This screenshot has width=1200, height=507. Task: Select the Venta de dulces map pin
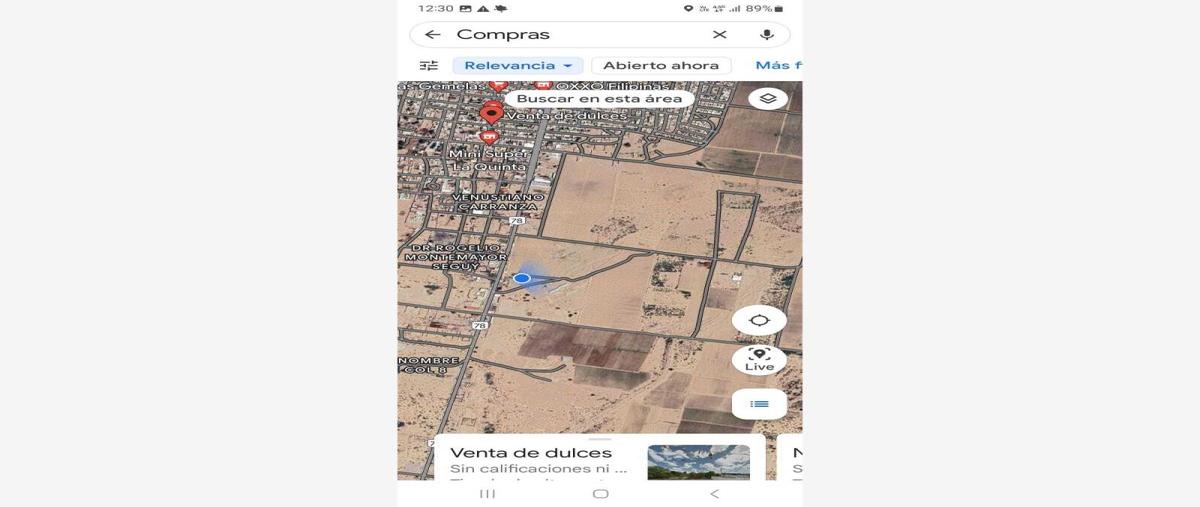point(491,112)
